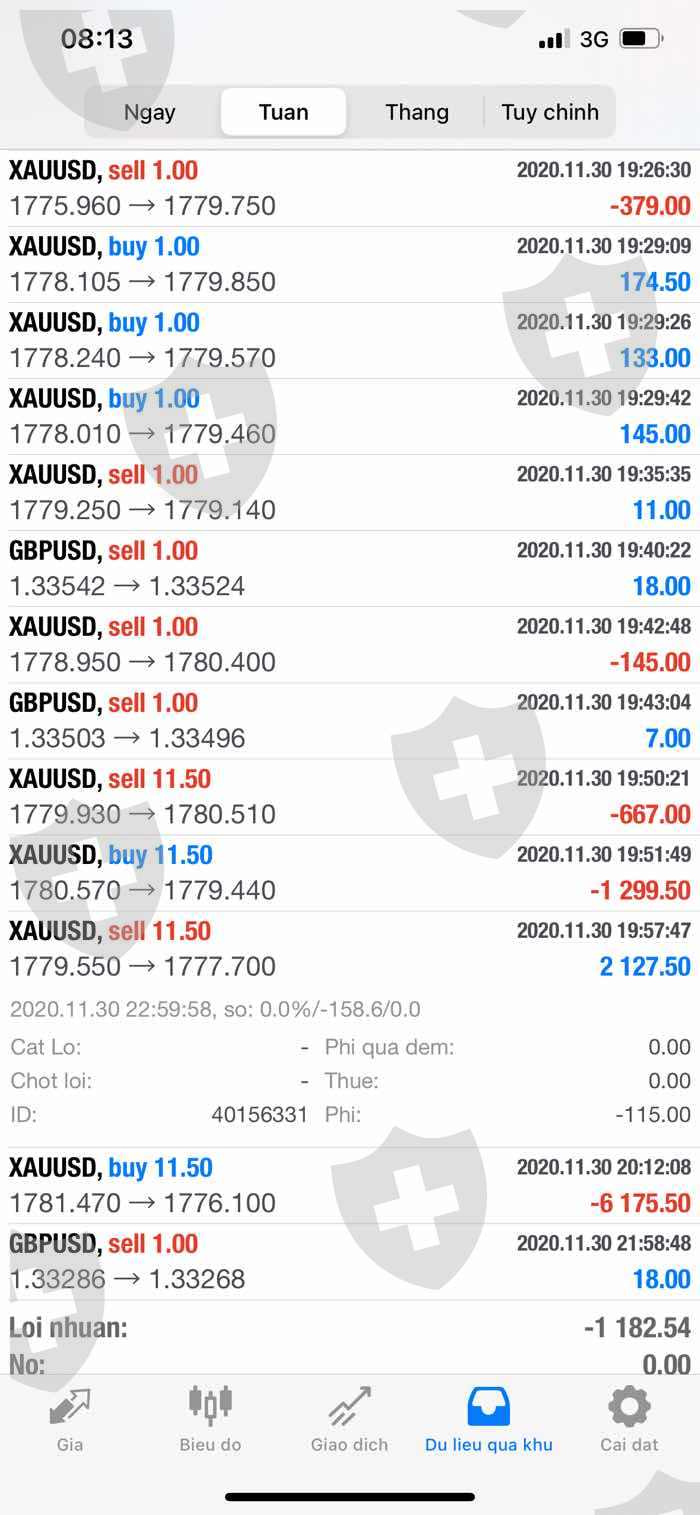Expand the XAUUSD buy trade losing -6 175.50
This screenshot has height=1515, width=700.
[x=350, y=1185]
